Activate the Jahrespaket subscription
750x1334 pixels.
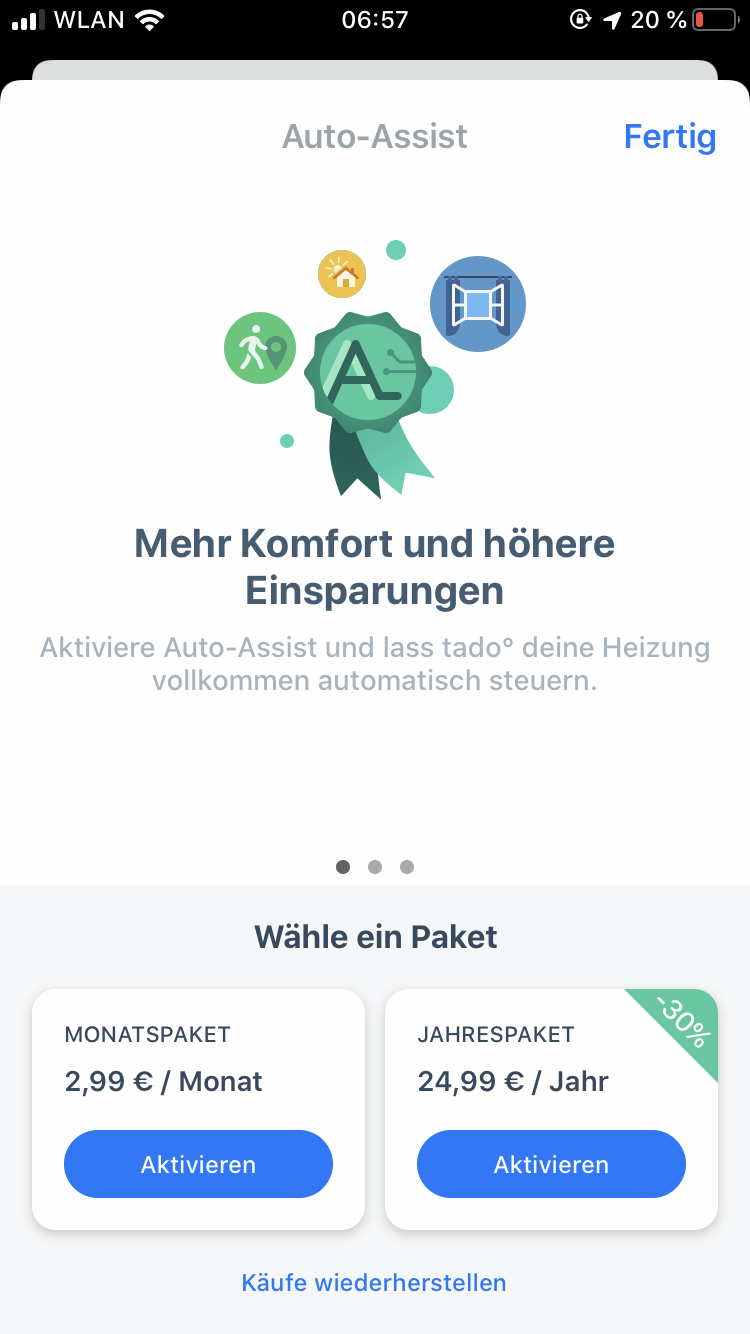tap(551, 1164)
